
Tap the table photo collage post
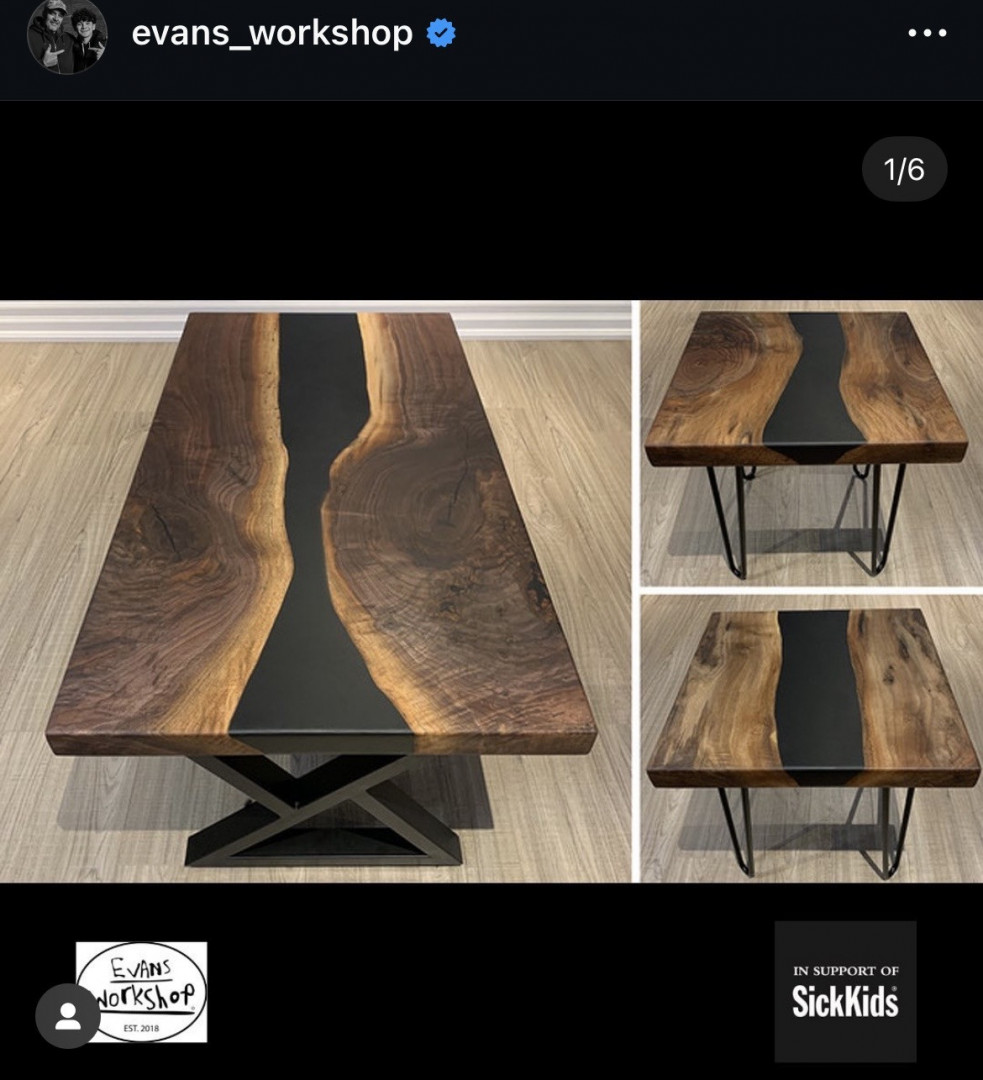tap(491, 590)
